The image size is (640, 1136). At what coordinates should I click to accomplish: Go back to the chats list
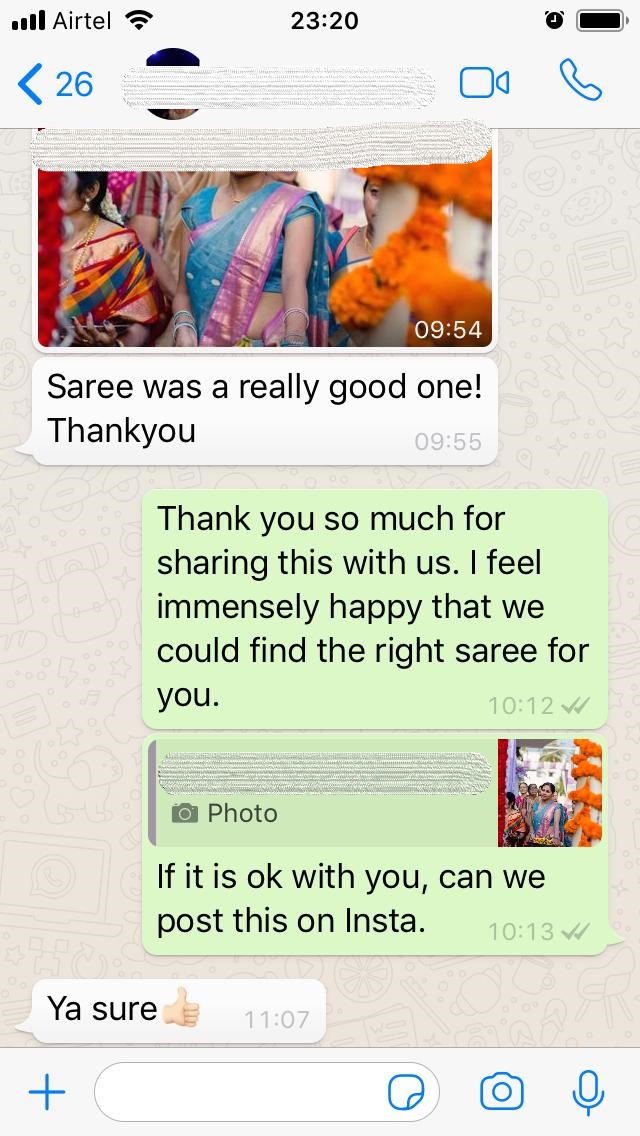tap(55, 83)
